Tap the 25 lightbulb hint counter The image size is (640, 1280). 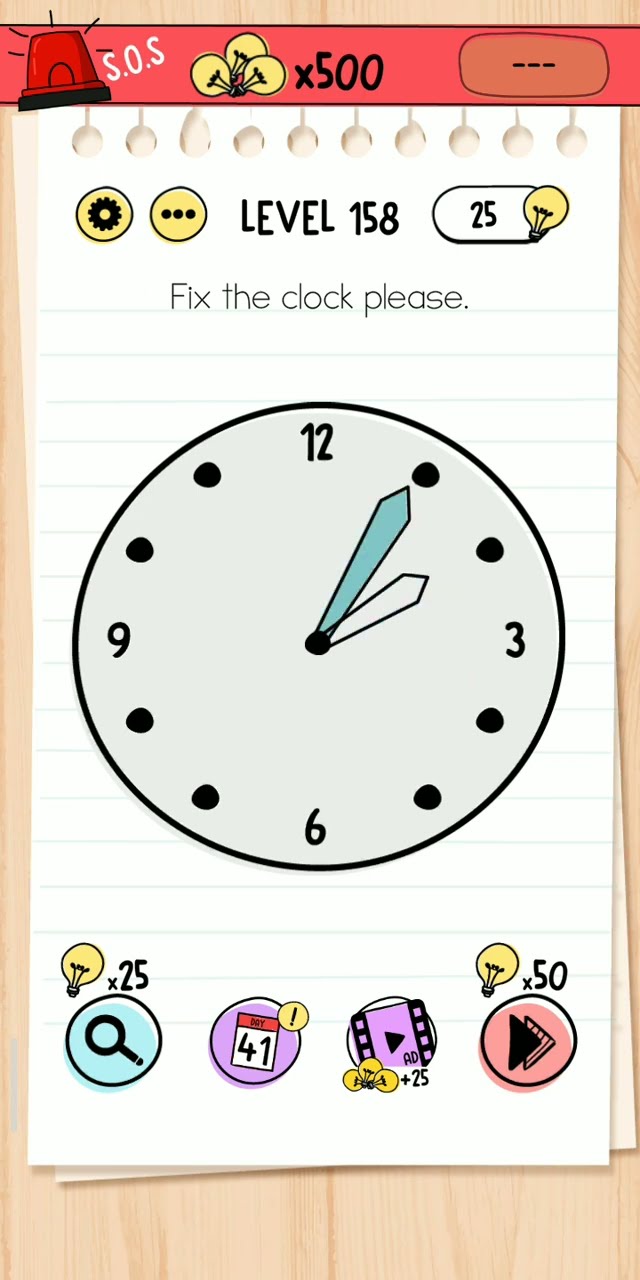point(500,214)
